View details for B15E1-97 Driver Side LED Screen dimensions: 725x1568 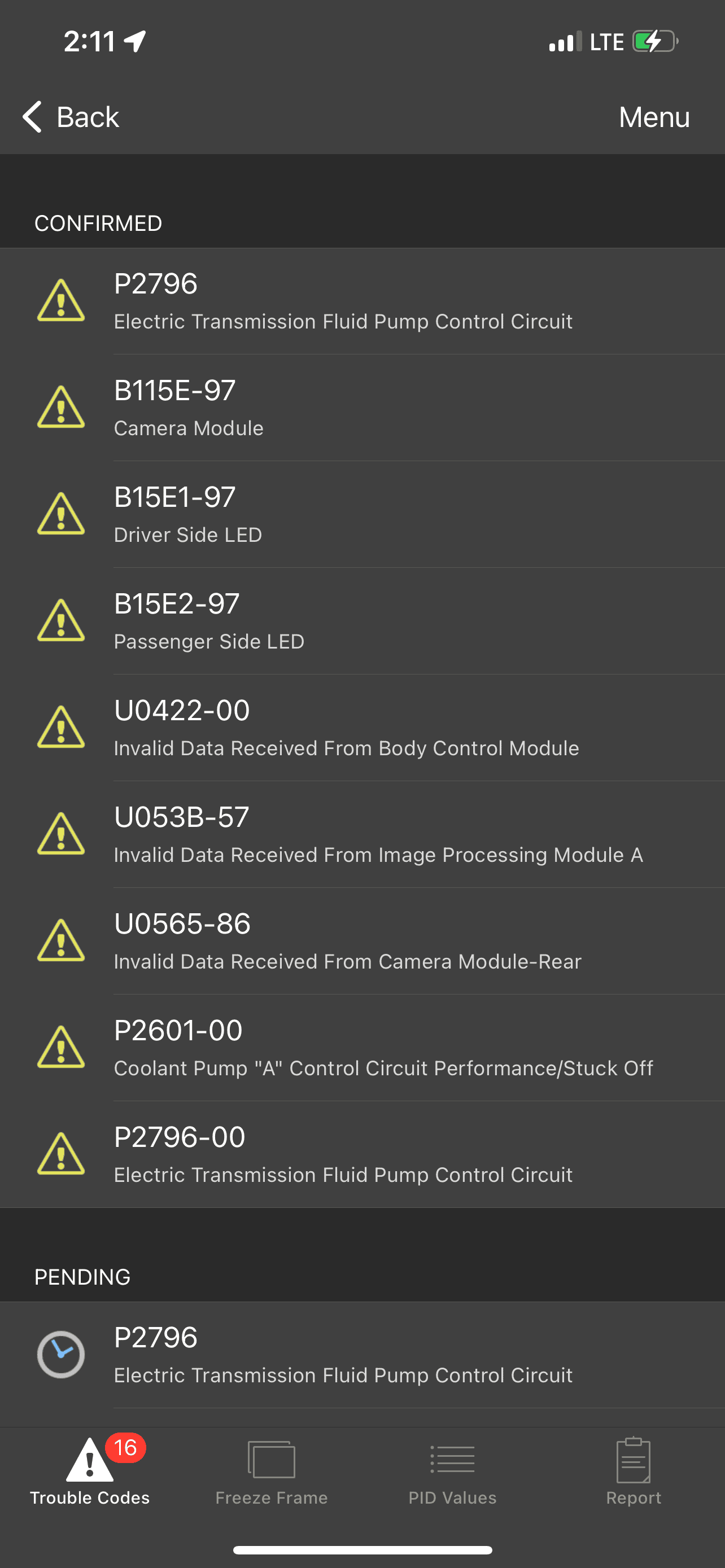[x=362, y=514]
